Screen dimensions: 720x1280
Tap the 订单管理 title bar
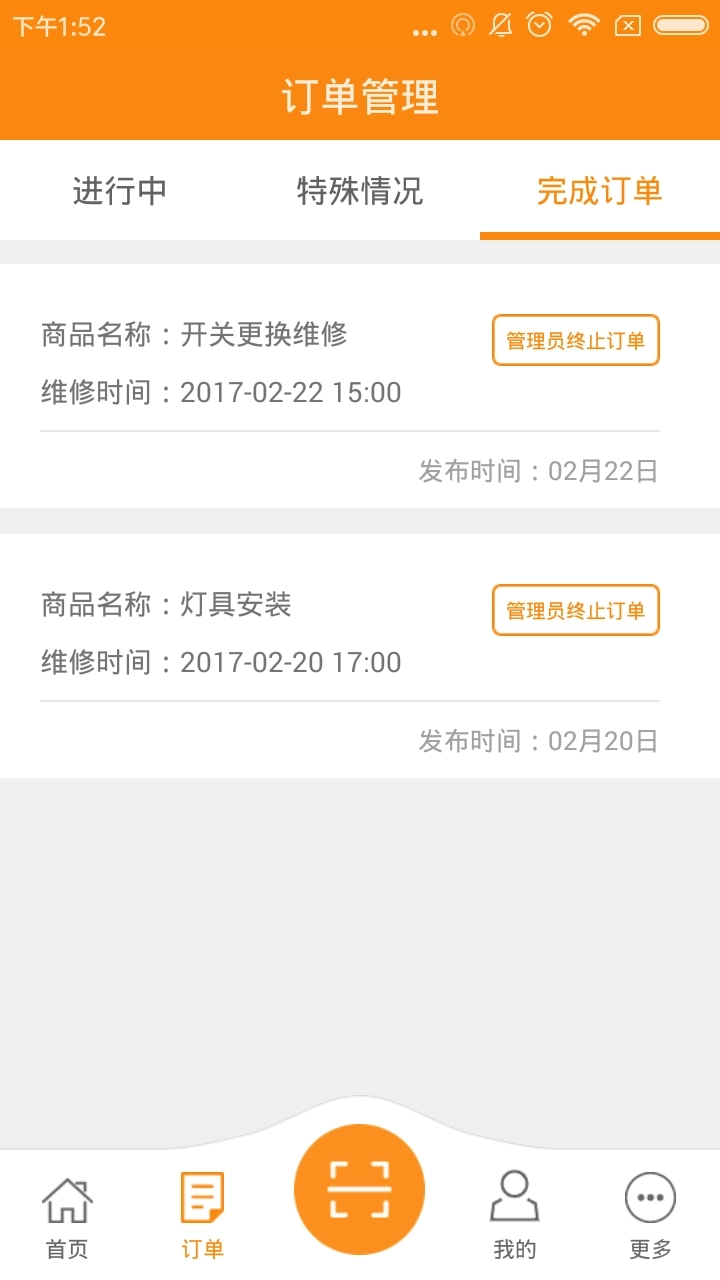click(x=360, y=98)
